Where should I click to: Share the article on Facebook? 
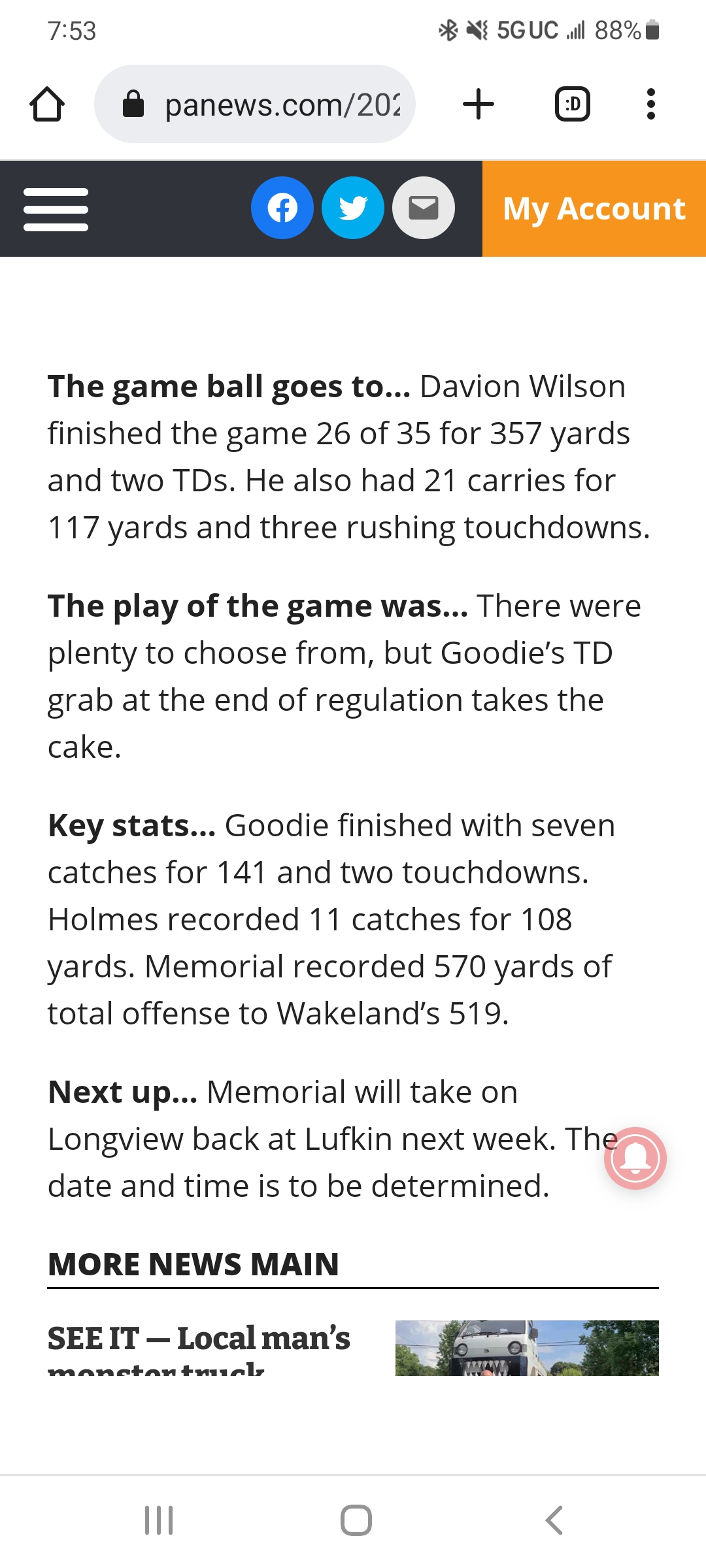point(282,208)
